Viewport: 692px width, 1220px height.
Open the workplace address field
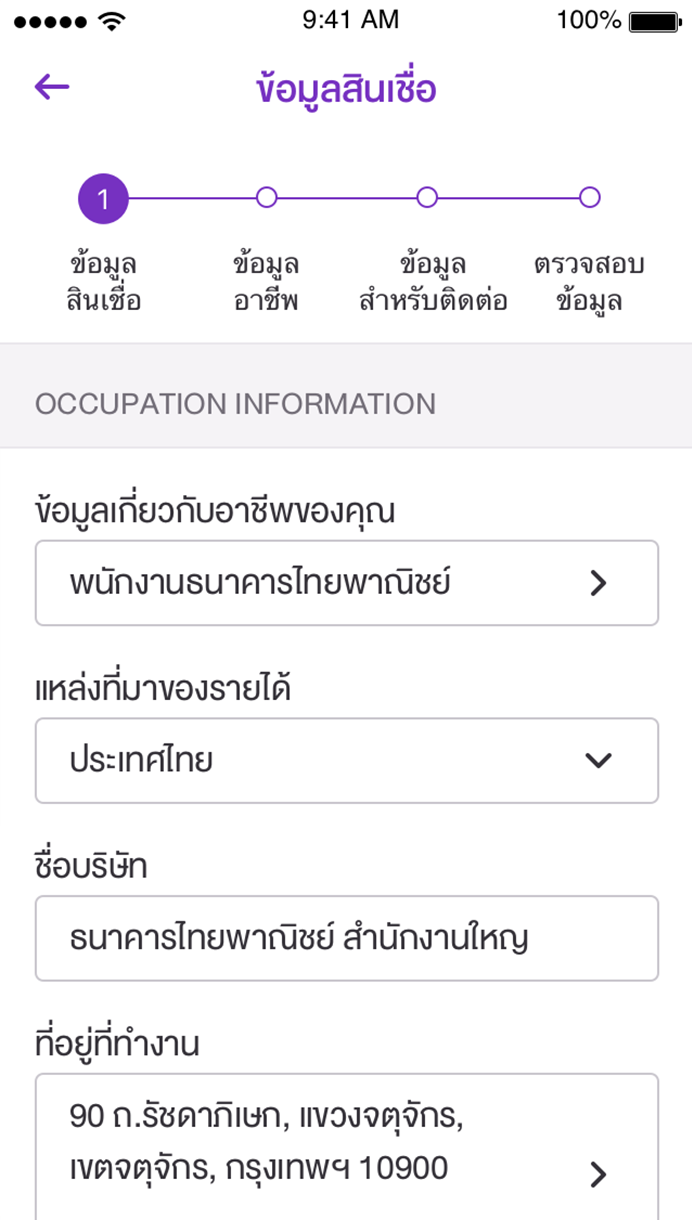[346, 1146]
